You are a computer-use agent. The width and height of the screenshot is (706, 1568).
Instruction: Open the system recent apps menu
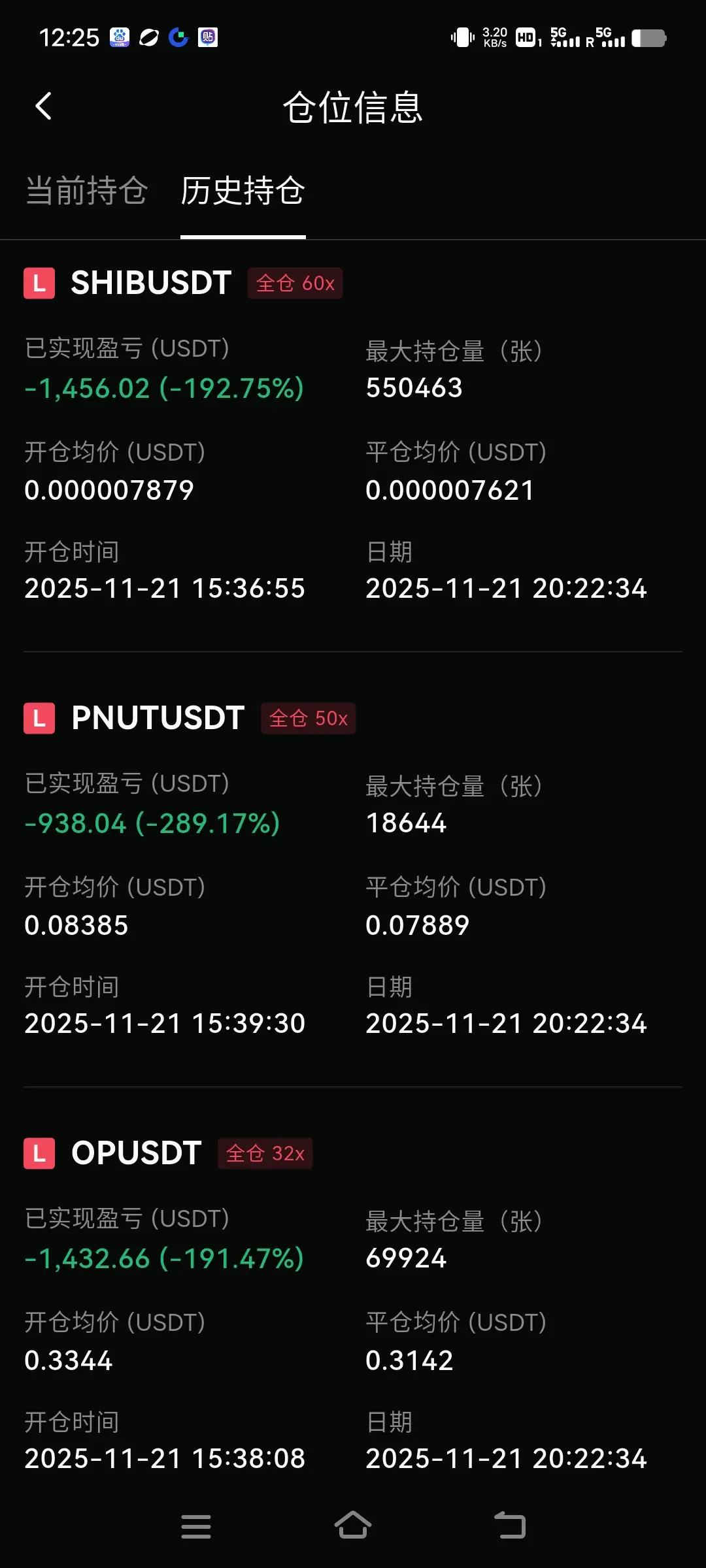pyautogui.click(x=195, y=1526)
